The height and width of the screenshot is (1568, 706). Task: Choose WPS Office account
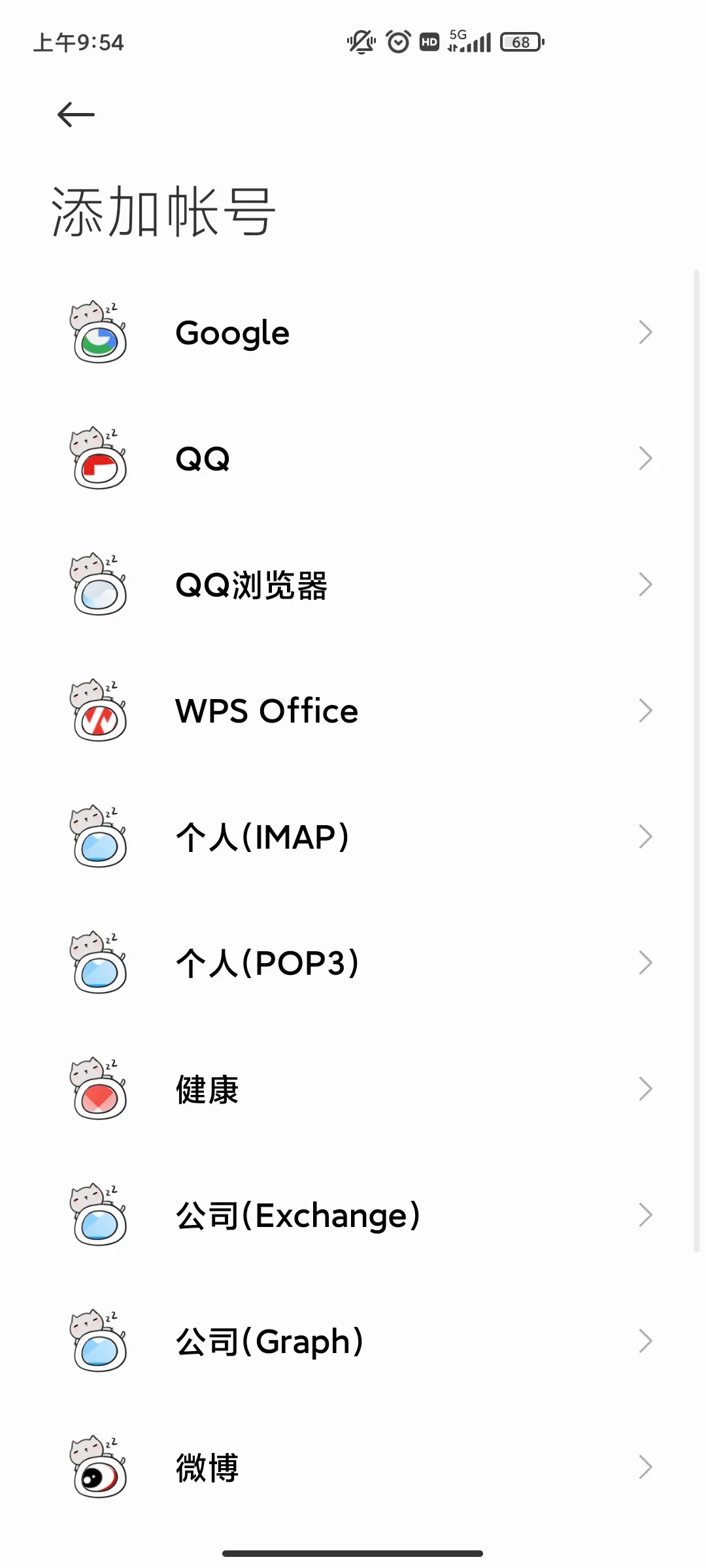(x=353, y=711)
